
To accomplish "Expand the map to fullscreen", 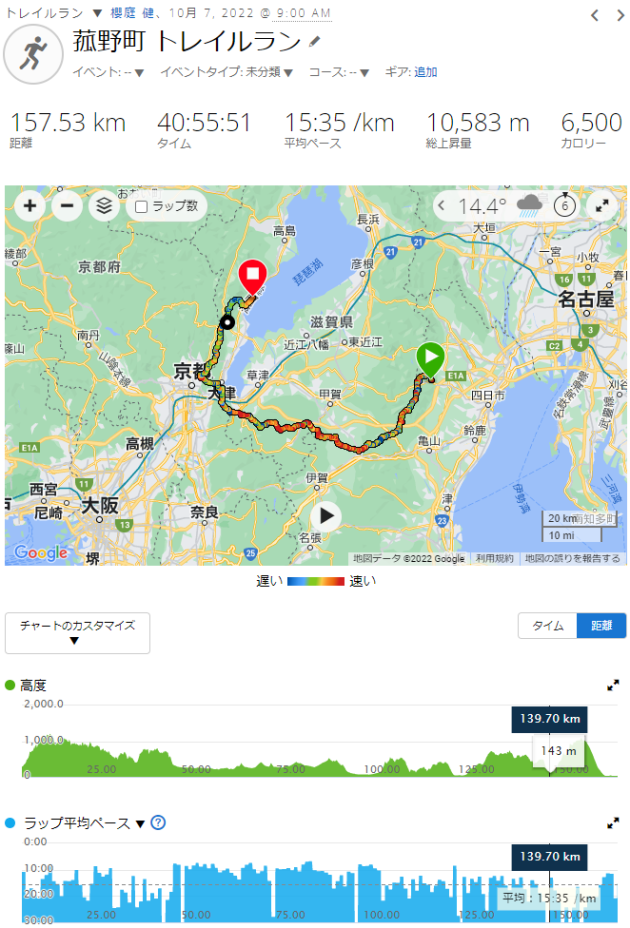I will (x=602, y=205).
